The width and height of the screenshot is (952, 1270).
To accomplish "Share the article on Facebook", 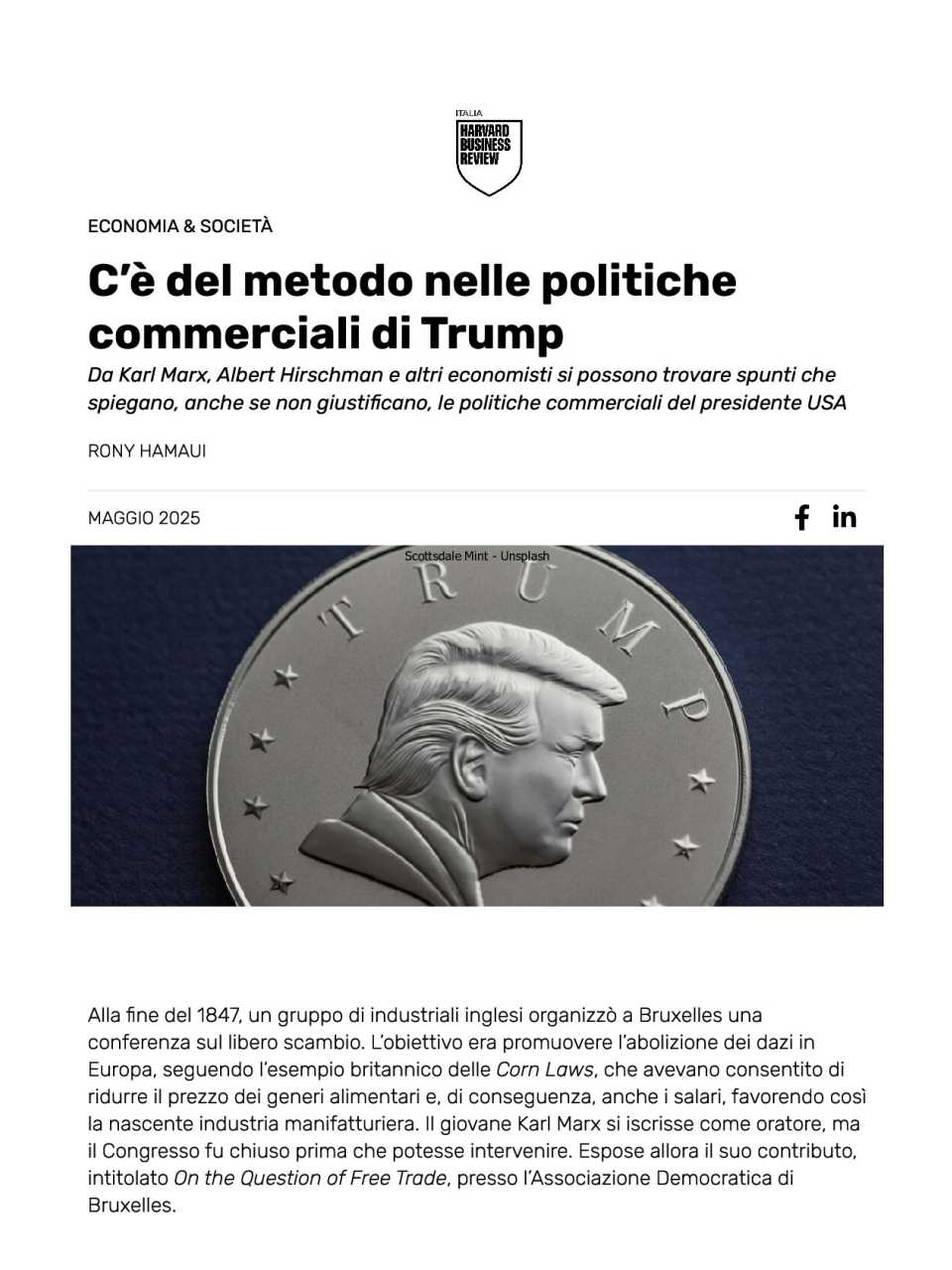I will tap(801, 517).
